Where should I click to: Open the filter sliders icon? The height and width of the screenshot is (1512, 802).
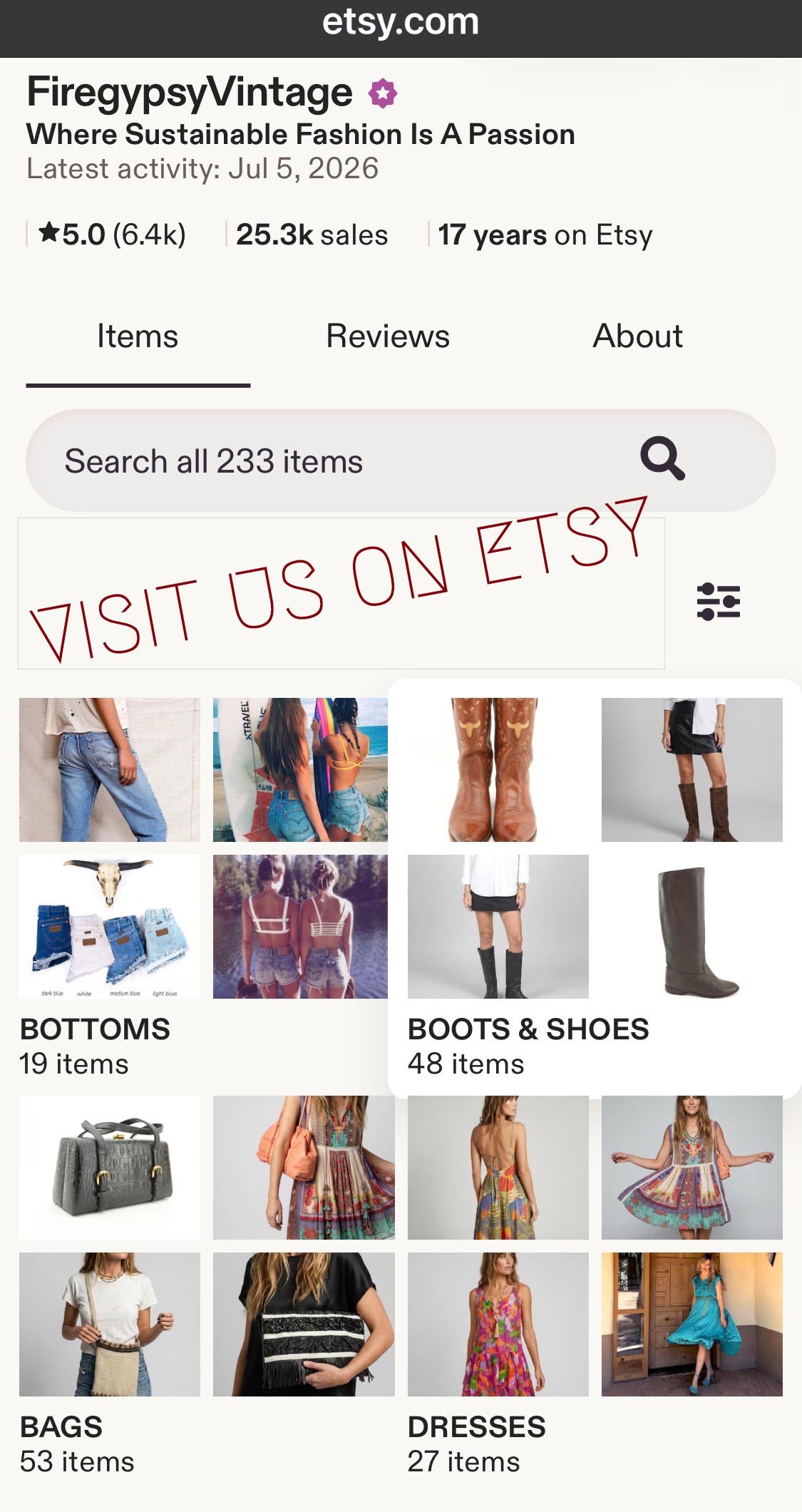pos(719,602)
